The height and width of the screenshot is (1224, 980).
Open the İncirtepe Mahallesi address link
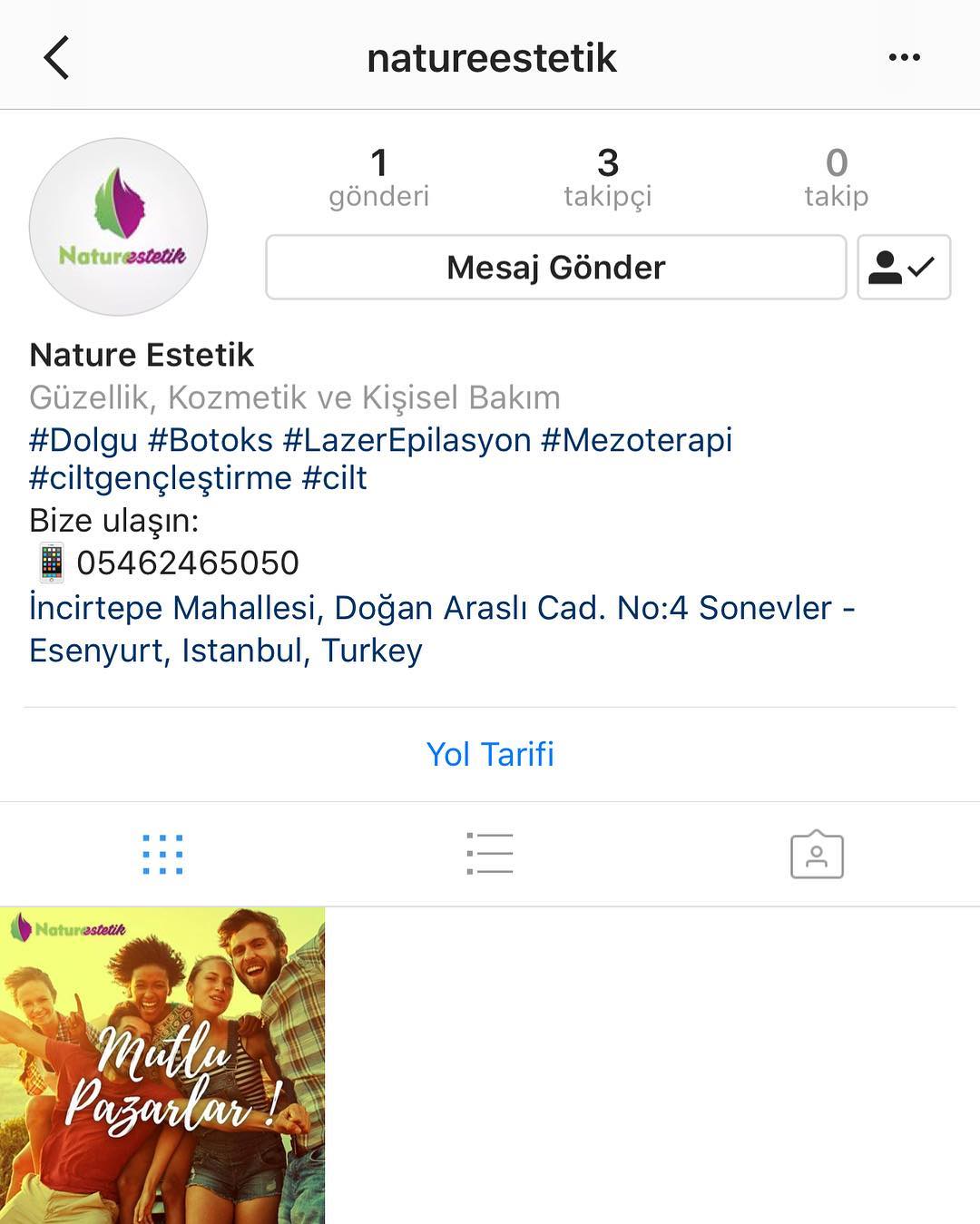pos(442,629)
